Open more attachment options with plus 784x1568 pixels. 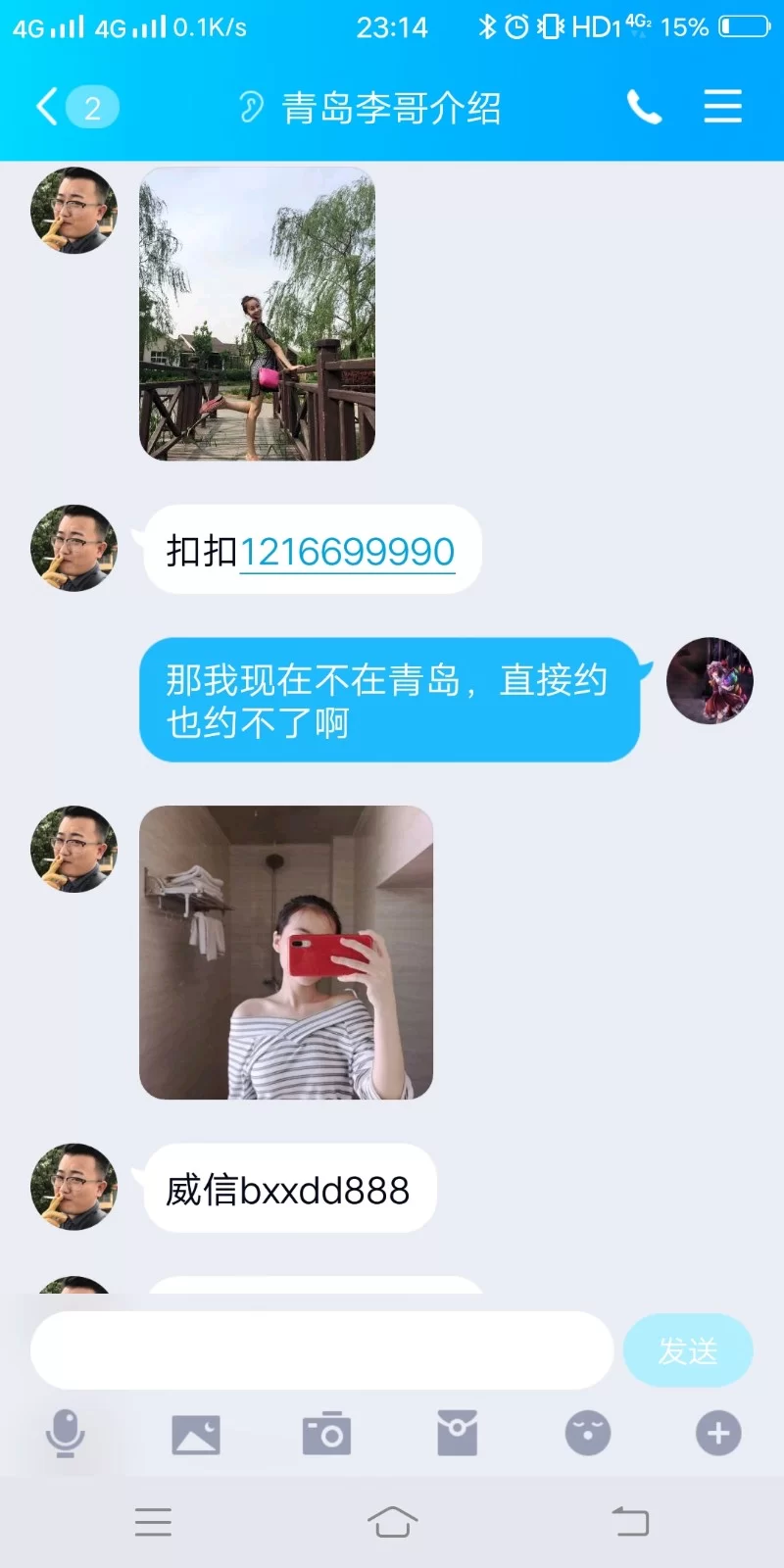(718, 1434)
